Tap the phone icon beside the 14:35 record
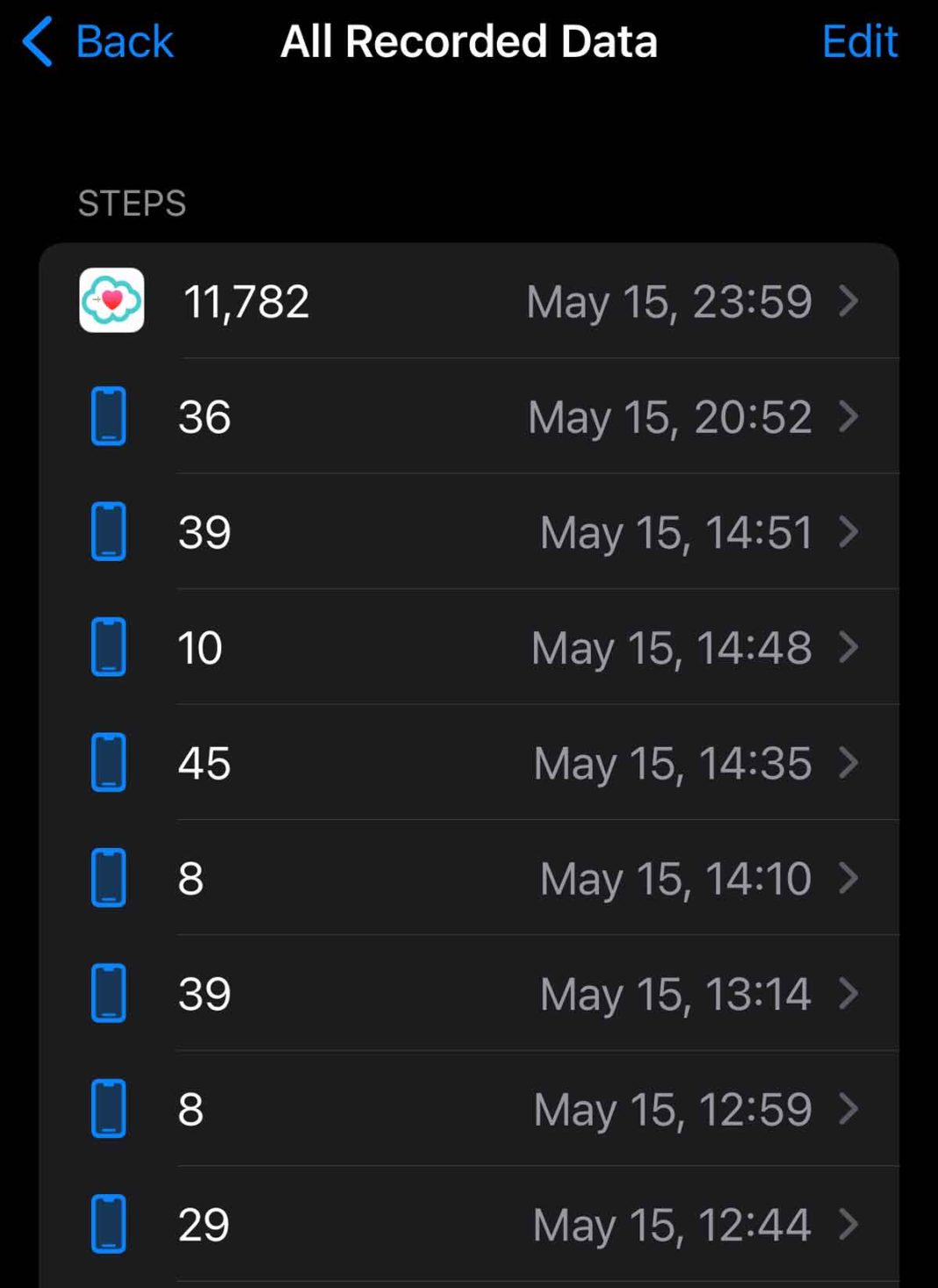 (109, 763)
